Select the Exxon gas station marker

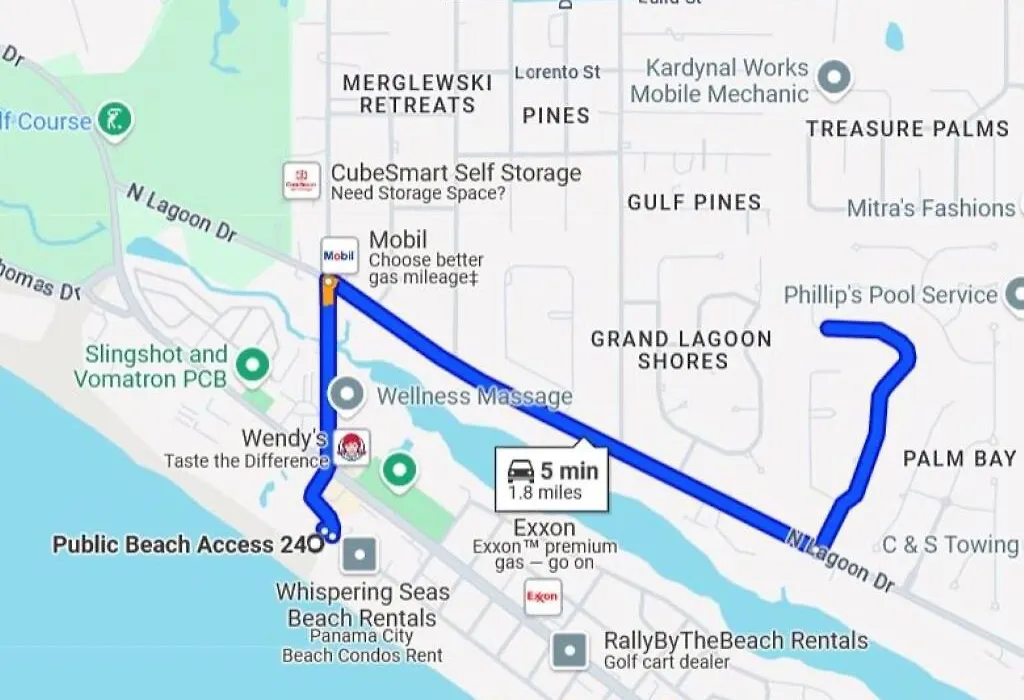[541, 596]
